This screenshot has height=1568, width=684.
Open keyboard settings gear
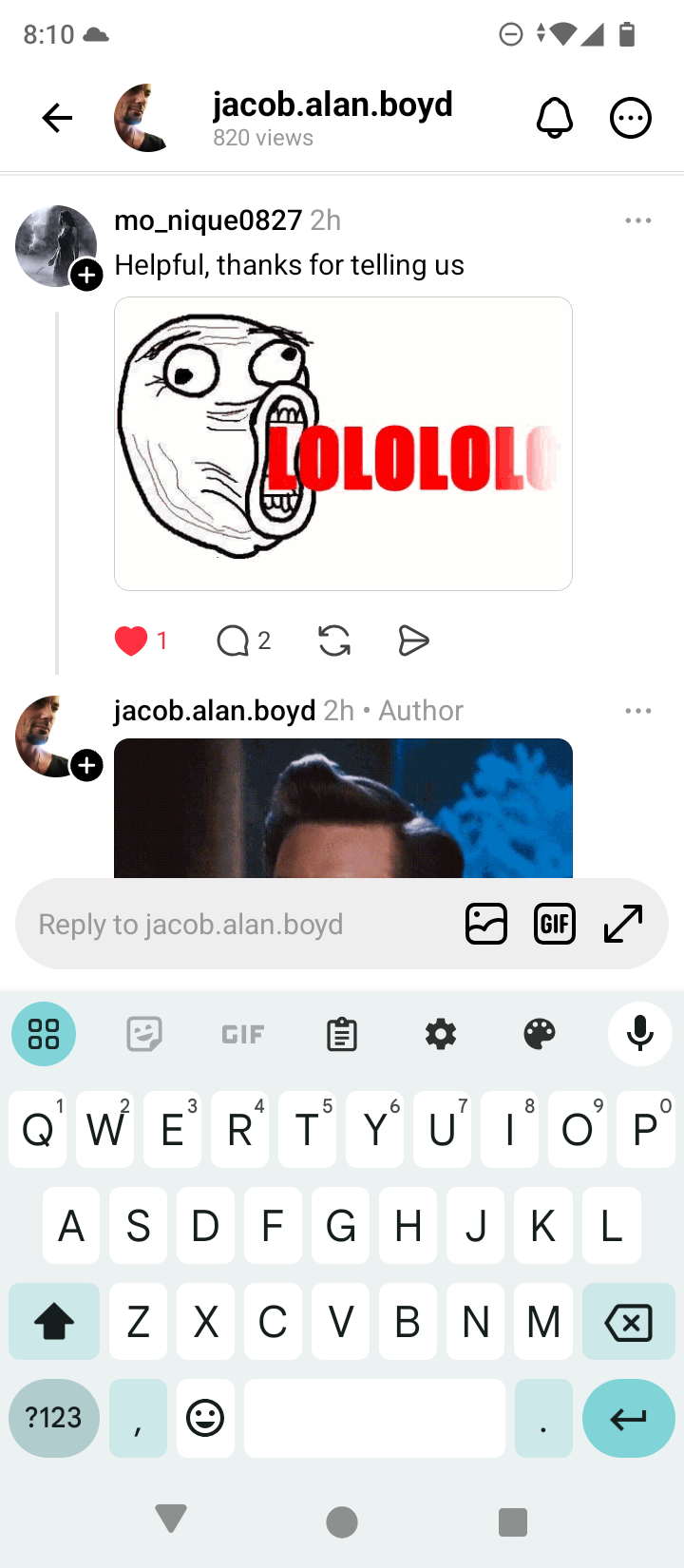point(441,1034)
